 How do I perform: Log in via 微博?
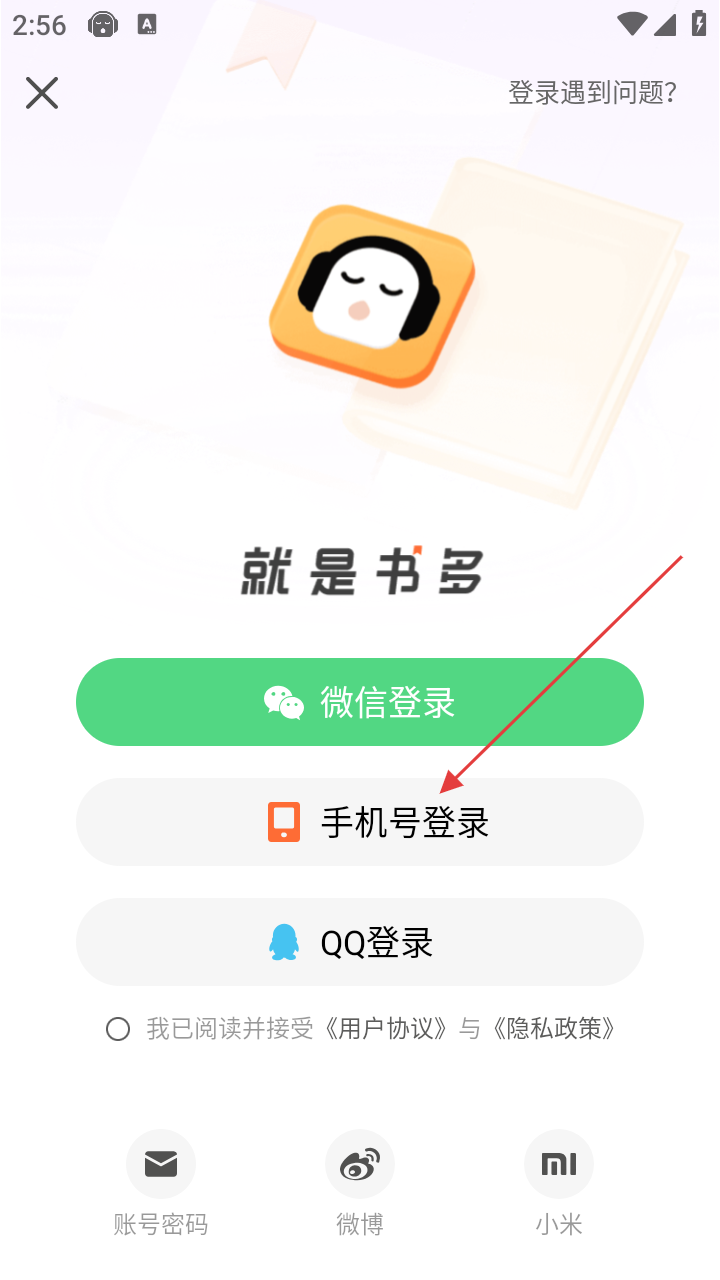360,1164
